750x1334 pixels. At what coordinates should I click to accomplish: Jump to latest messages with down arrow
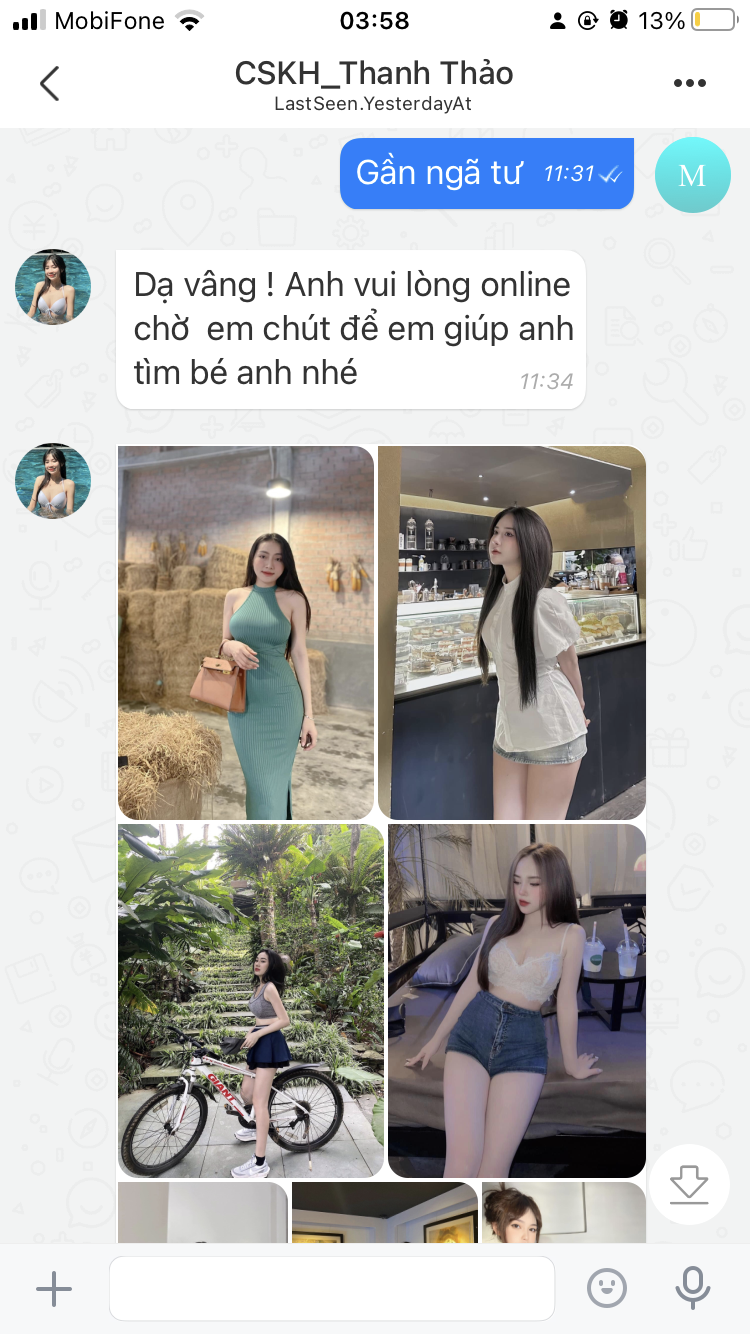(688, 1185)
